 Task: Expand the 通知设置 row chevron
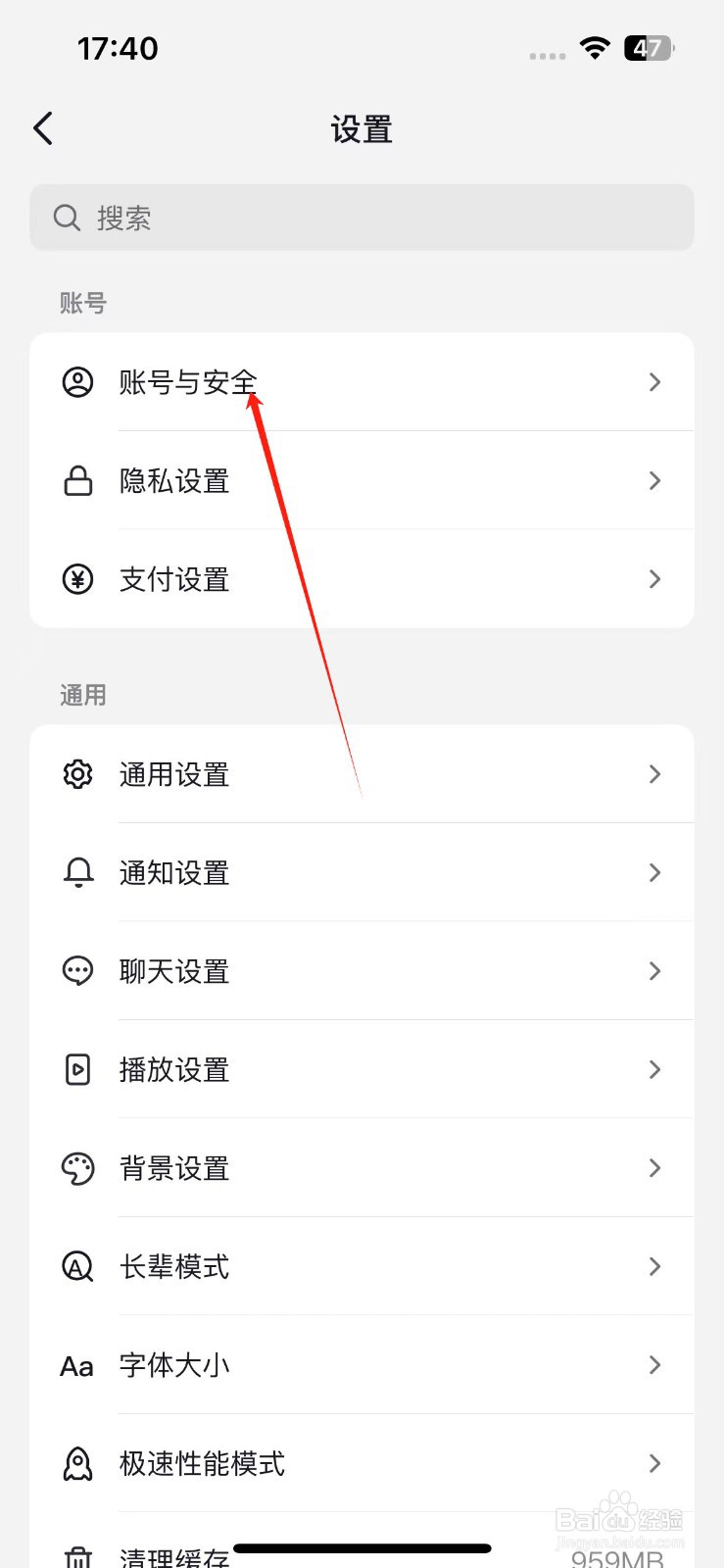(654, 873)
